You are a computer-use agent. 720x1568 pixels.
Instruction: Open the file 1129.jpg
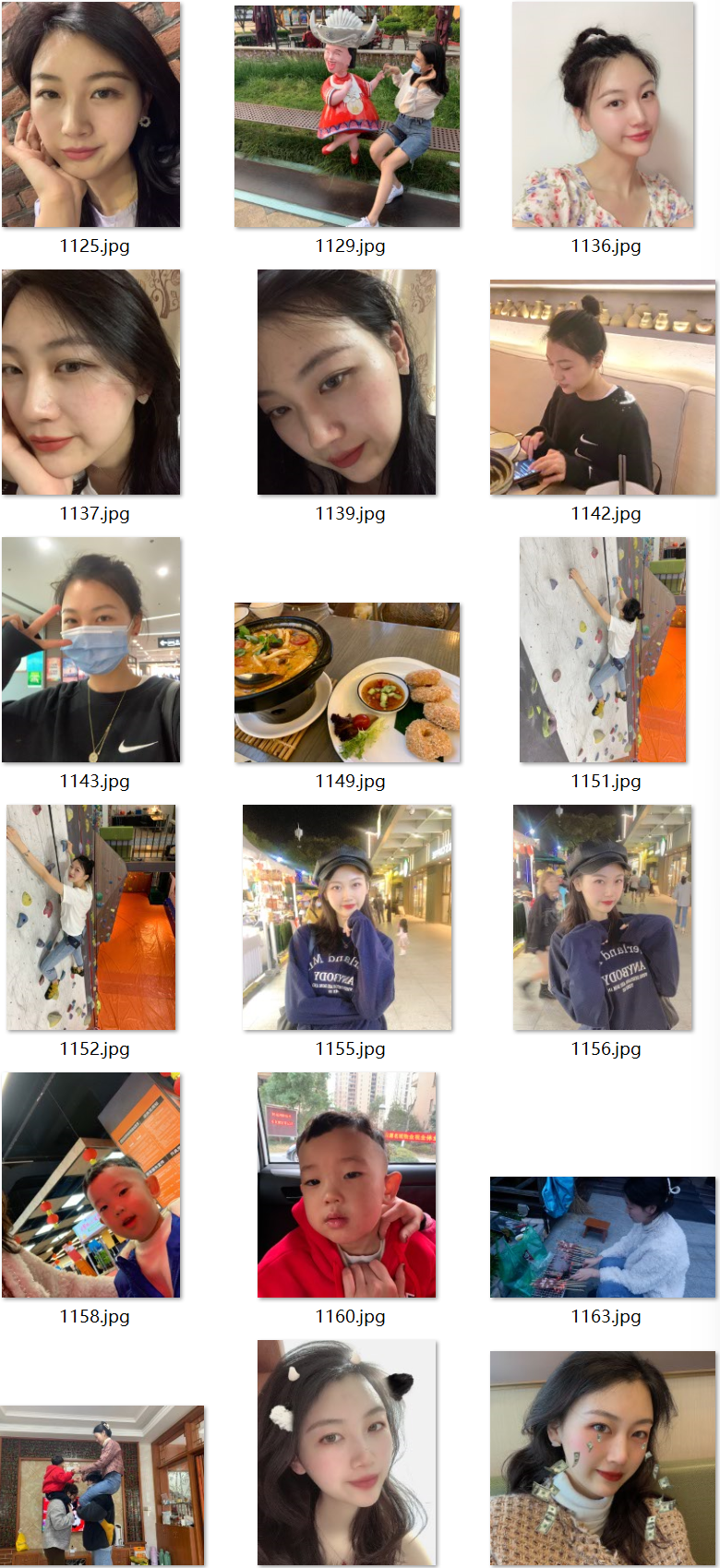[347, 116]
